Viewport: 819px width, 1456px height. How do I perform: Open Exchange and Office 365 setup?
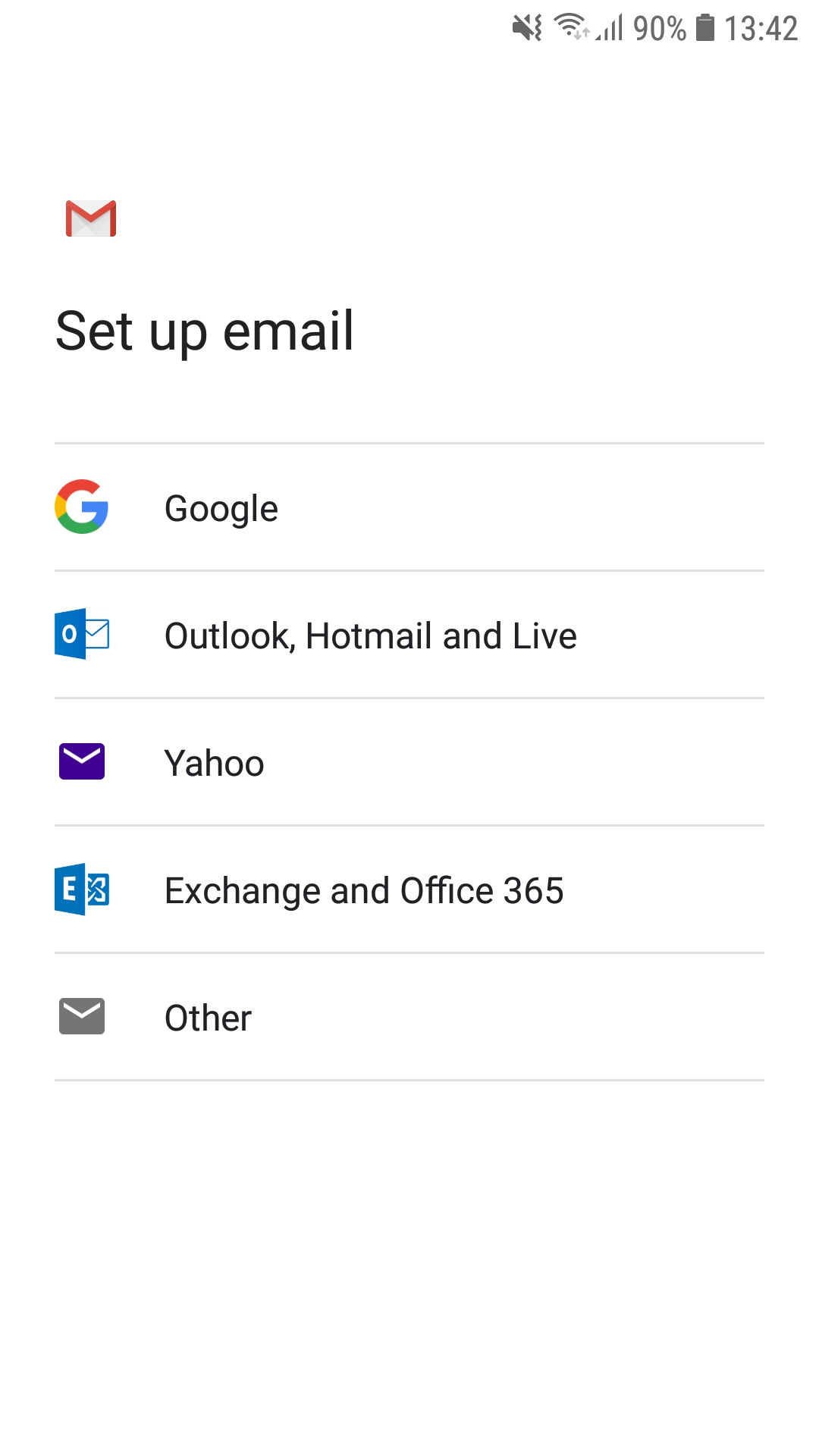coord(409,890)
